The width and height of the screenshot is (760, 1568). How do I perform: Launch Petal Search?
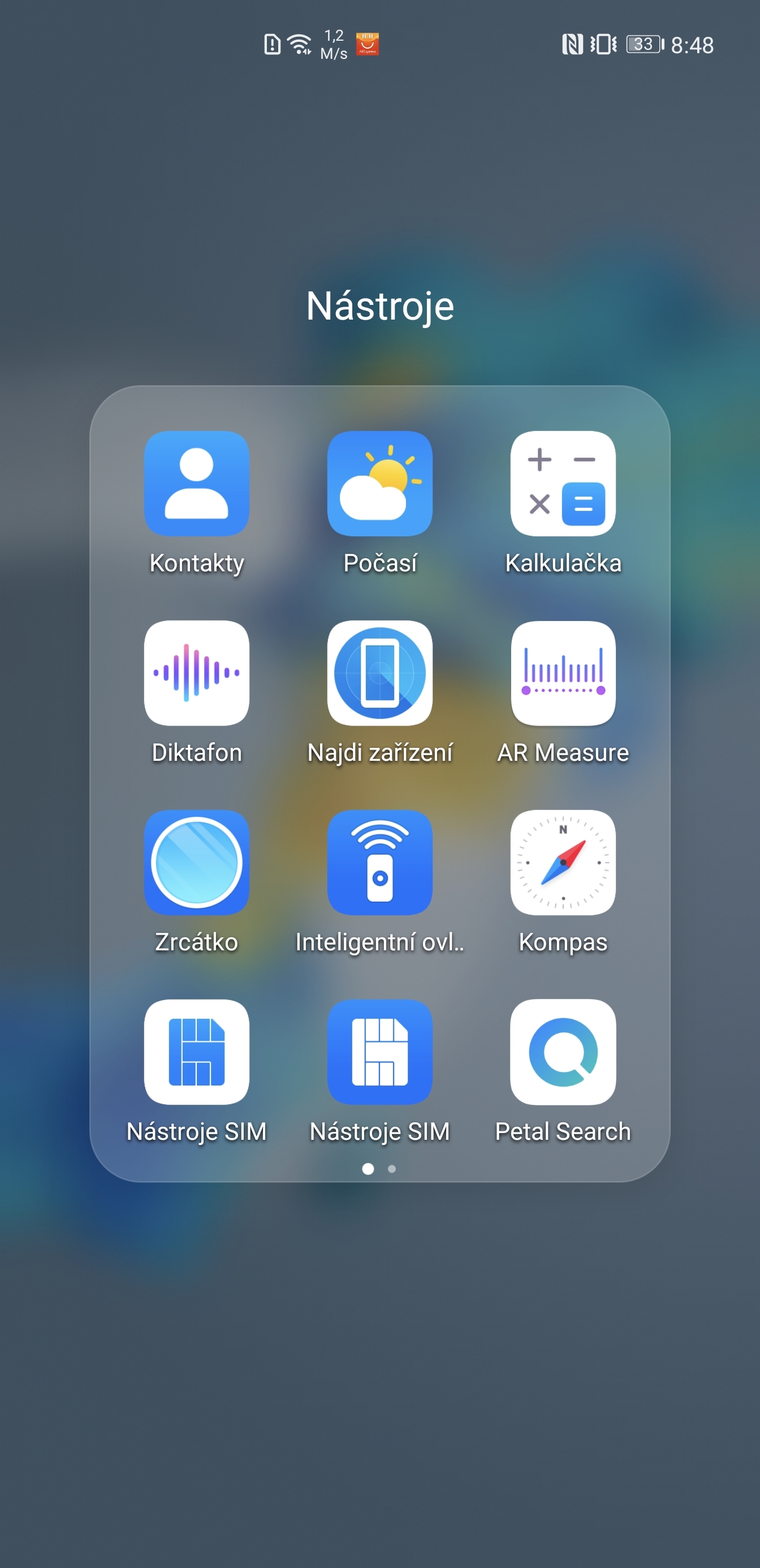(563, 1052)
